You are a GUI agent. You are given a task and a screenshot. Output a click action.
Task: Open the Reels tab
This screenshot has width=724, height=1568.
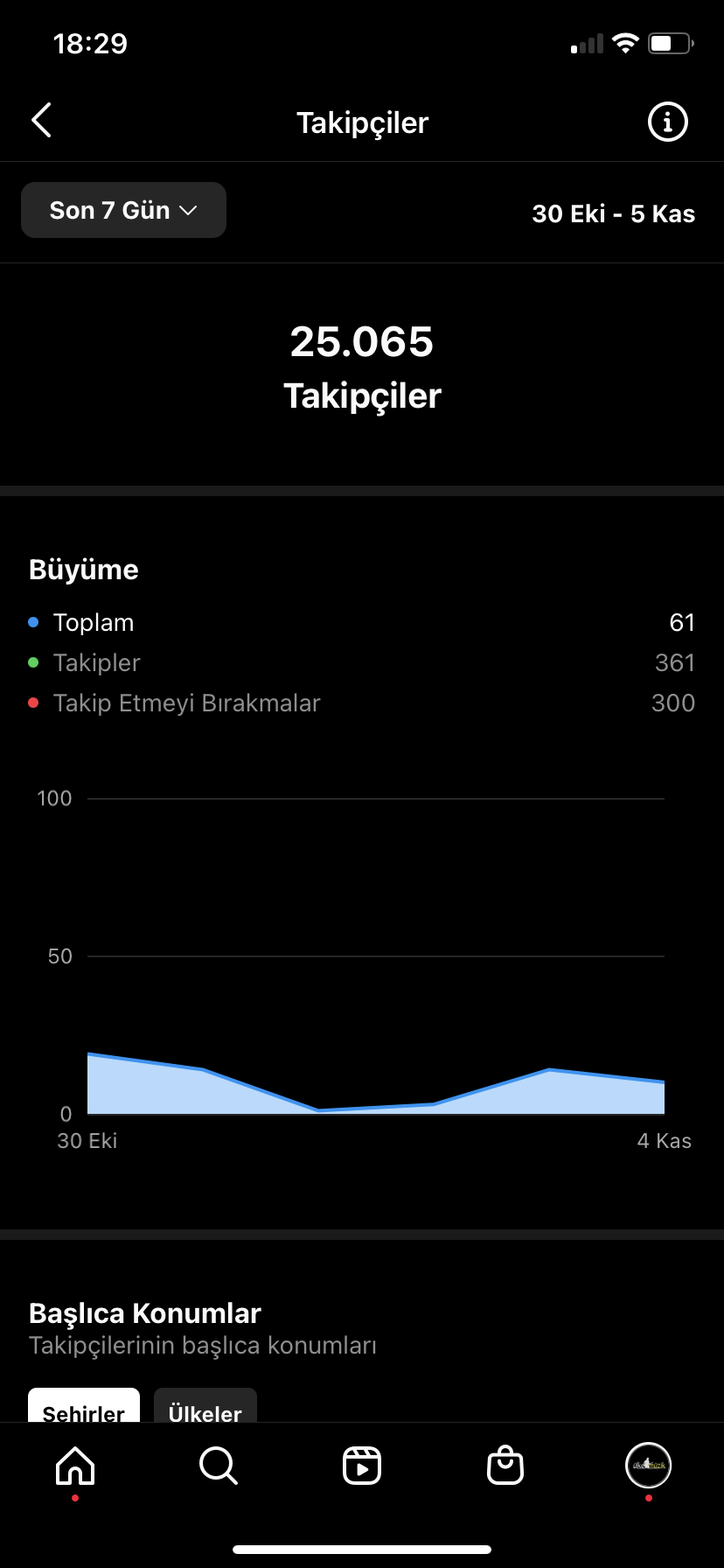(362, 1466)
